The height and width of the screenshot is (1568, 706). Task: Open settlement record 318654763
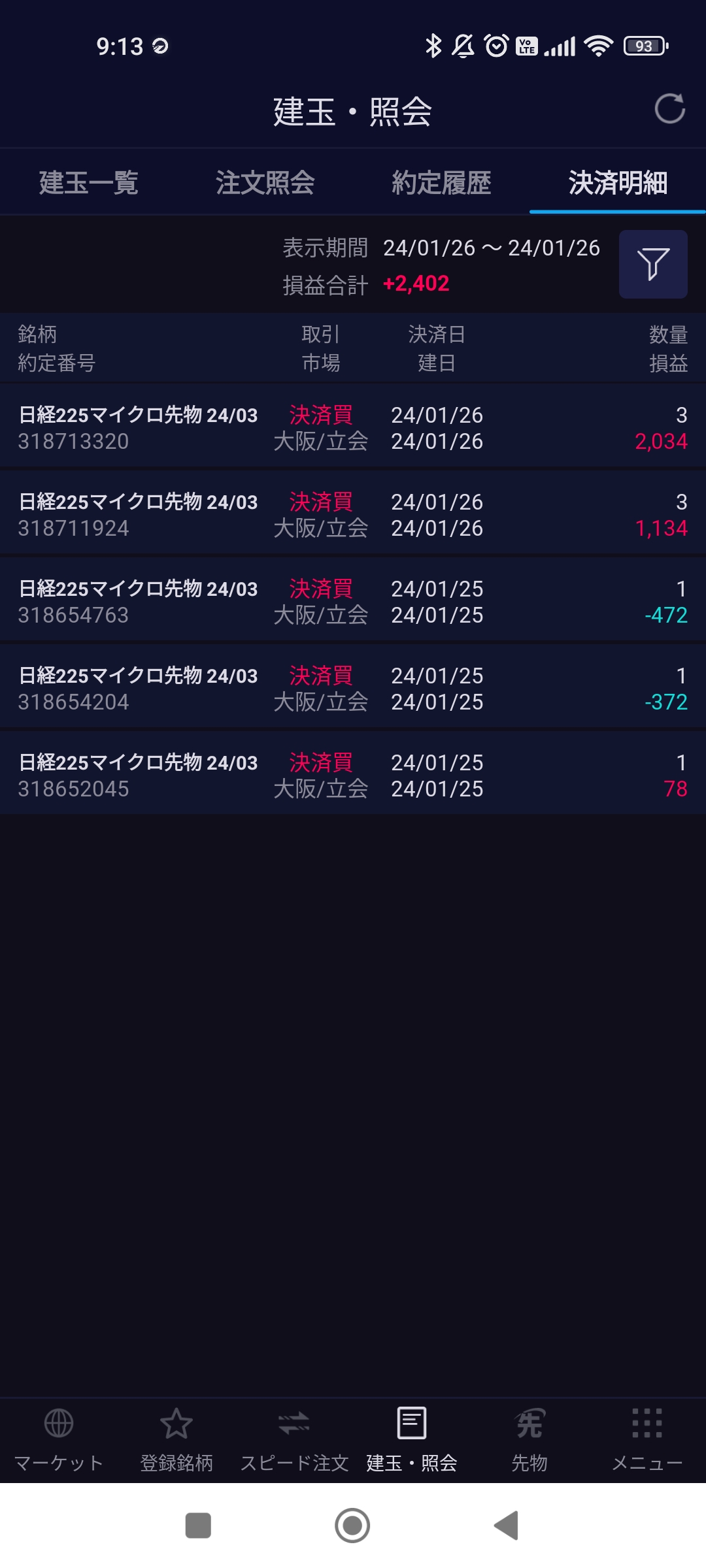353,601
